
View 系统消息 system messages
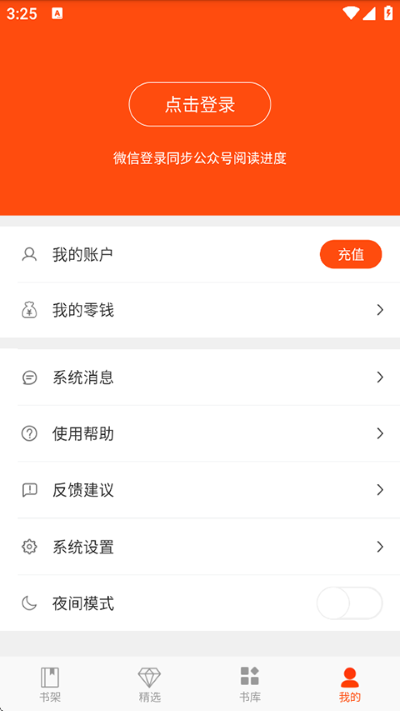click(200, 377)
